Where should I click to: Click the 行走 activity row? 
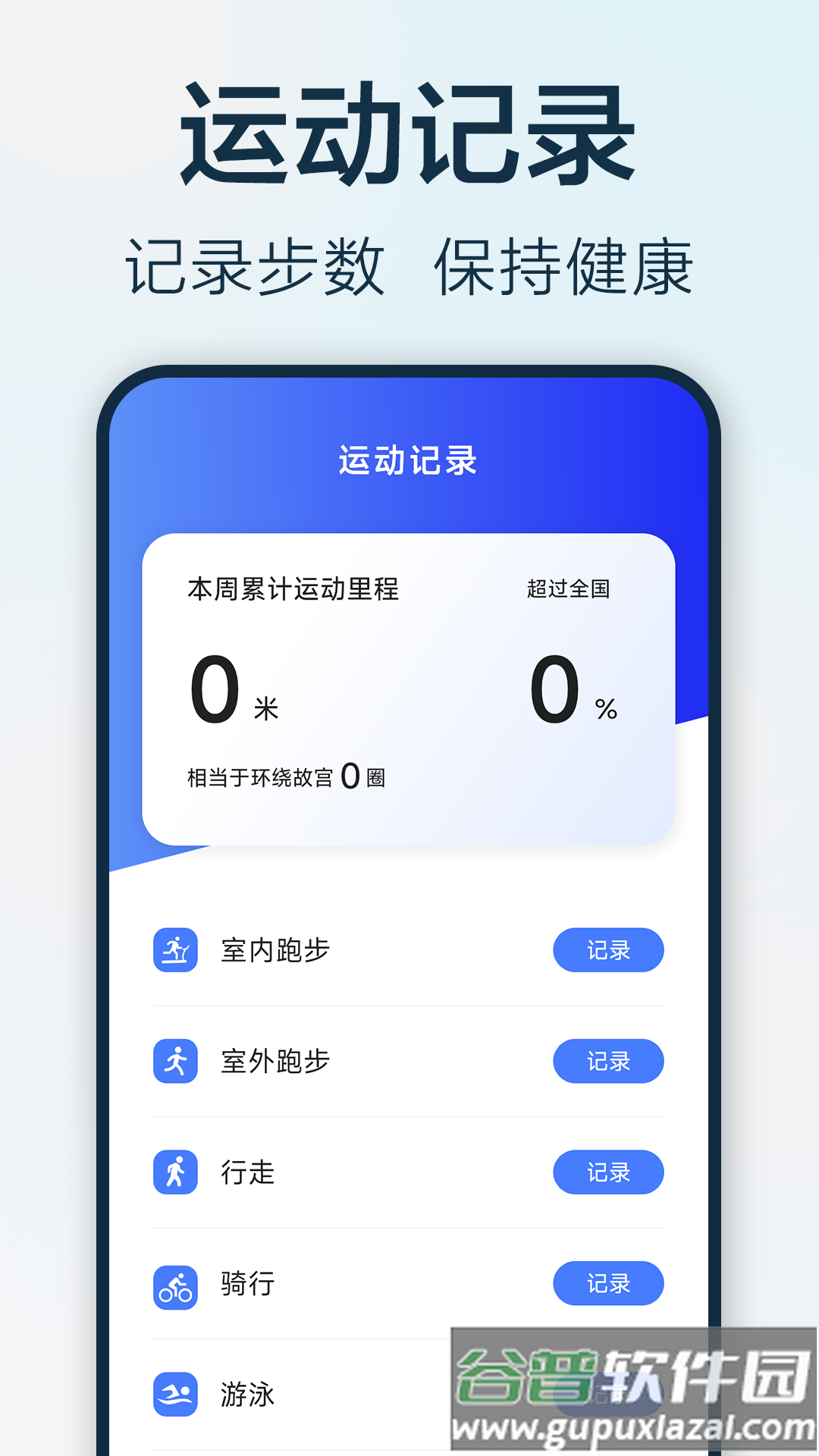(x=244, y=1172)
